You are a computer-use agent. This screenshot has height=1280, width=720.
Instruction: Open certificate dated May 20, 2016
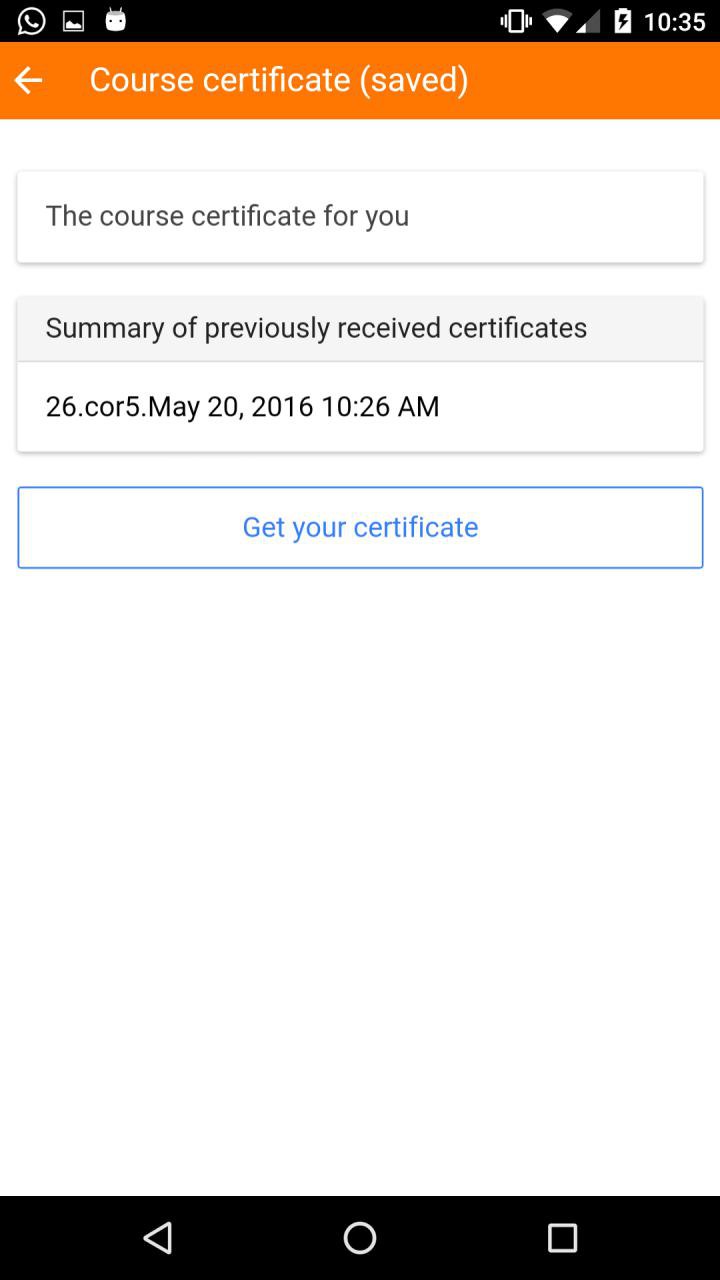click(241, 407)
